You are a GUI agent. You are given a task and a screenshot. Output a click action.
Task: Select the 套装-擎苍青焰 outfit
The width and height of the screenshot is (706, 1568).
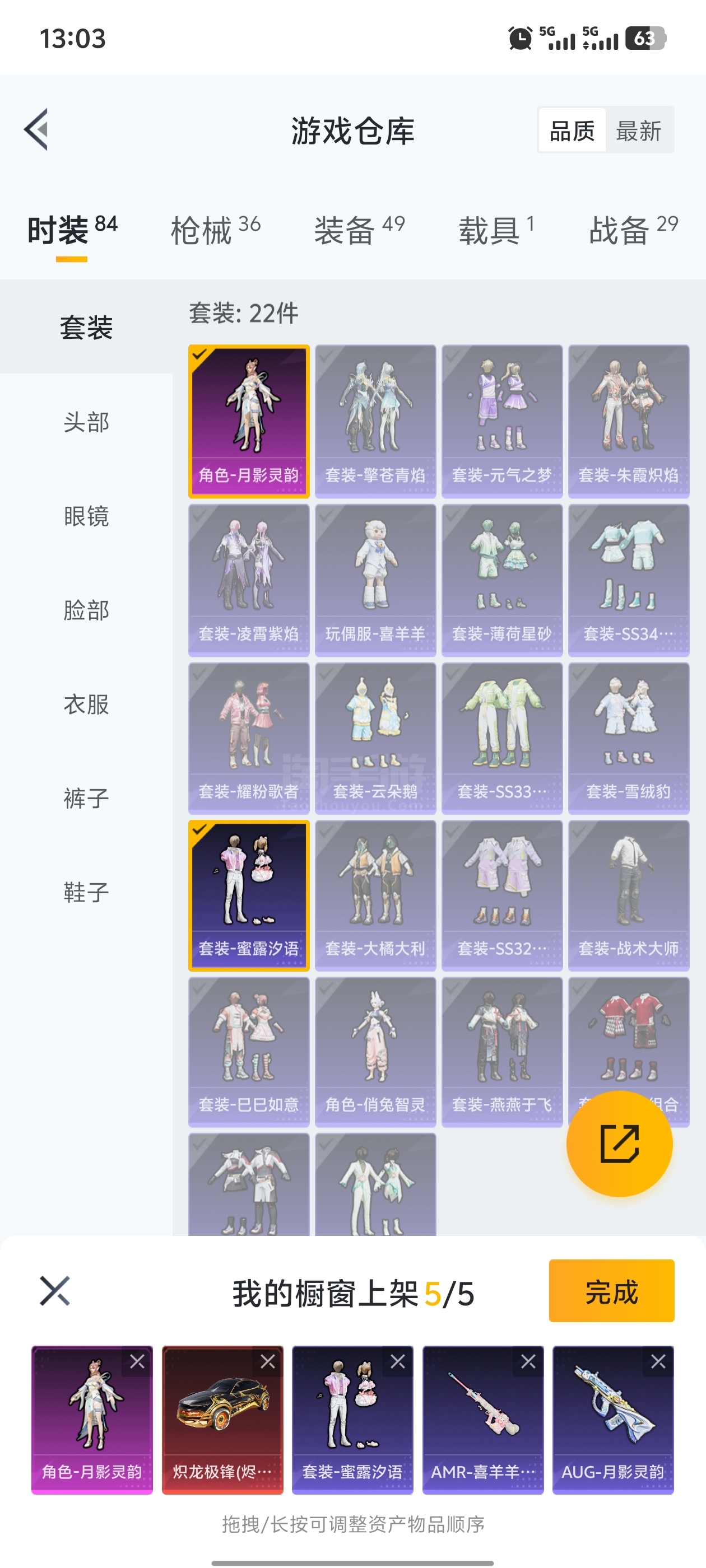click(375, 421)
